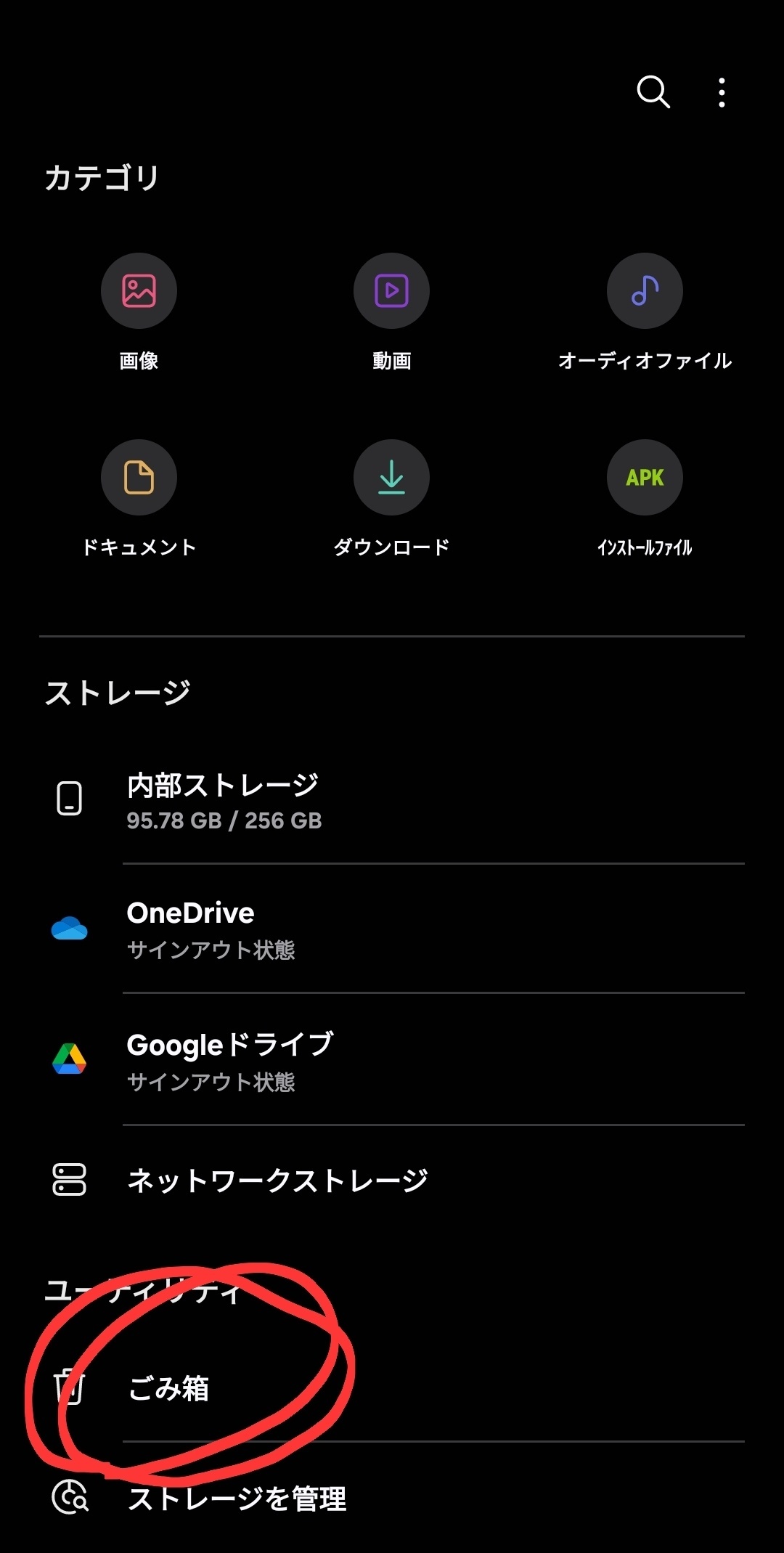Screen dimensions: 784x1553
Task: Open the three-dot overflow menu
Action: [722, 93]
